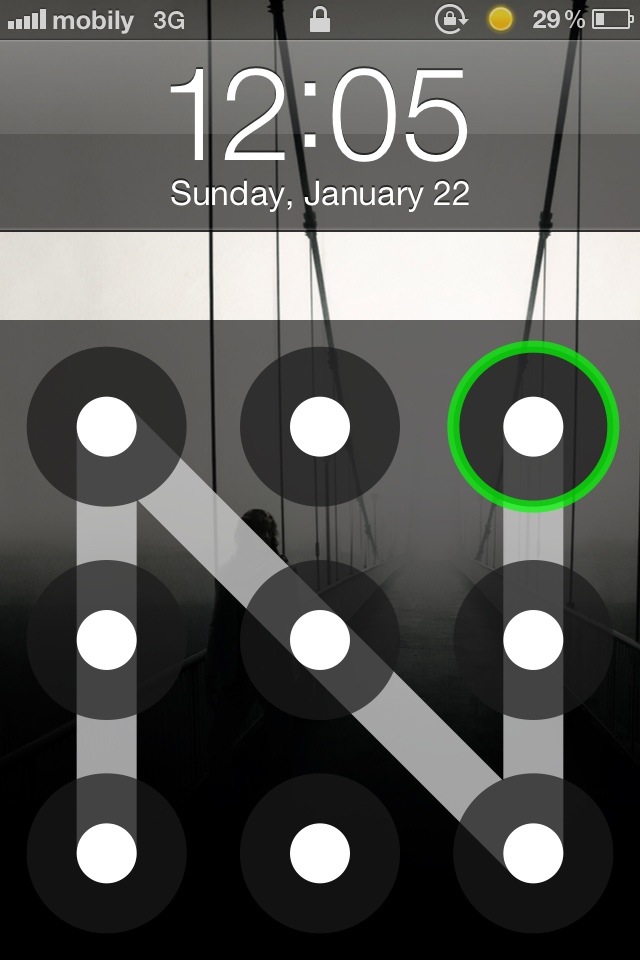Select the bottom-middle pattern dot
This screenshot has height=960, width=640.
click(320, 854)
